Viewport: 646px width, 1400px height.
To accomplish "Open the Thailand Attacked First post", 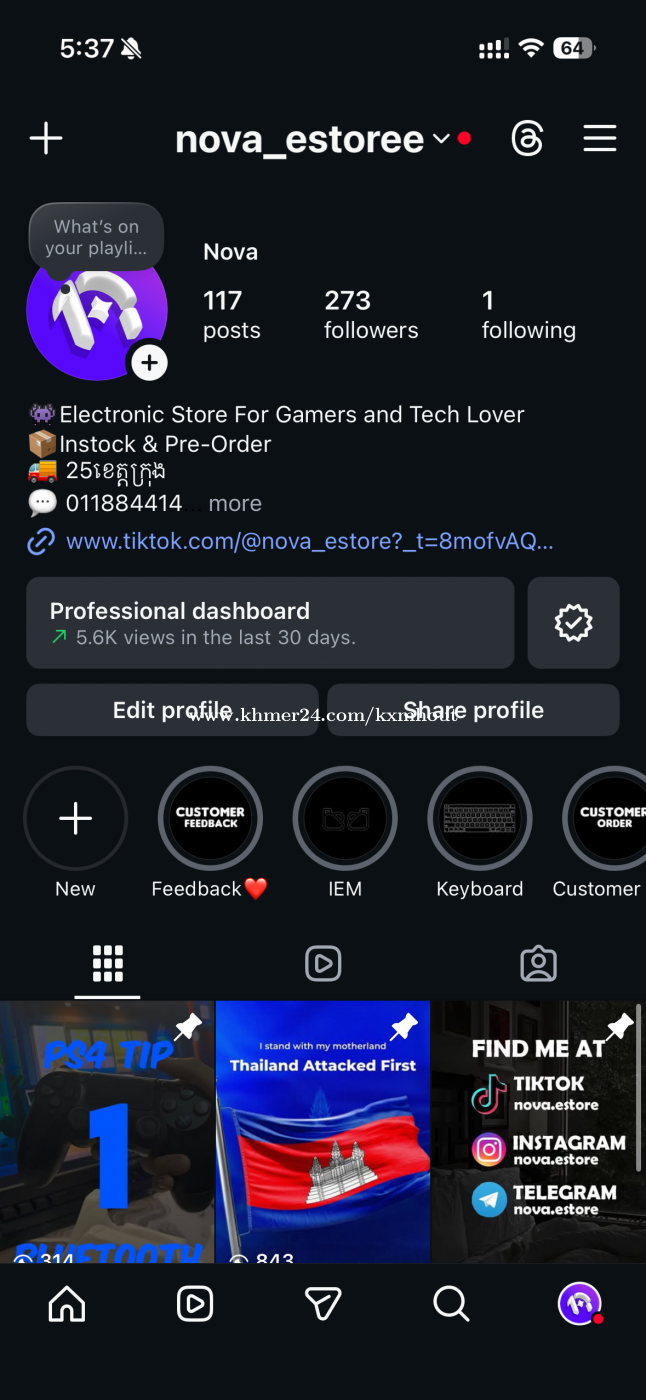I will pyautogui.click(x=323, y=1130).
